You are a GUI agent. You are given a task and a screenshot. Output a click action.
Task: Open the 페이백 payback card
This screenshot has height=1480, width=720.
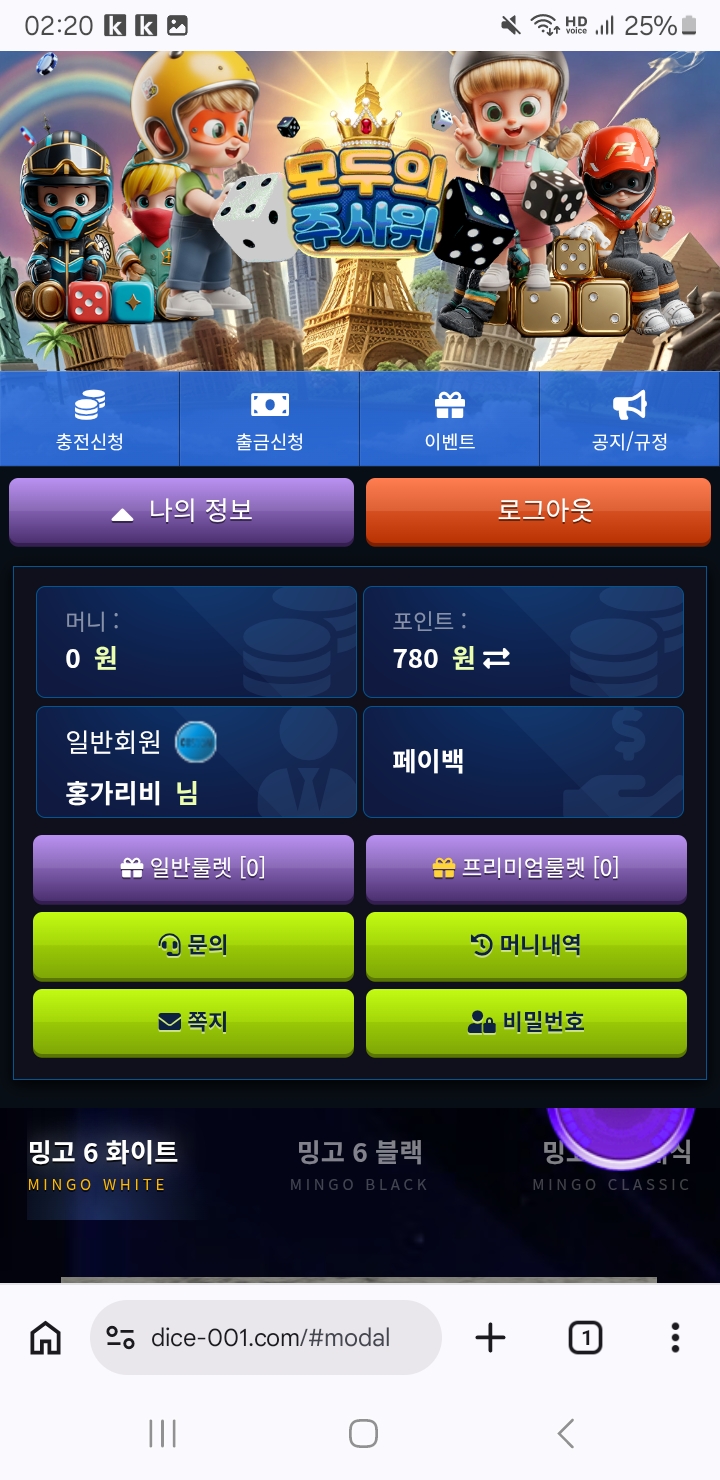pos(523,761)
